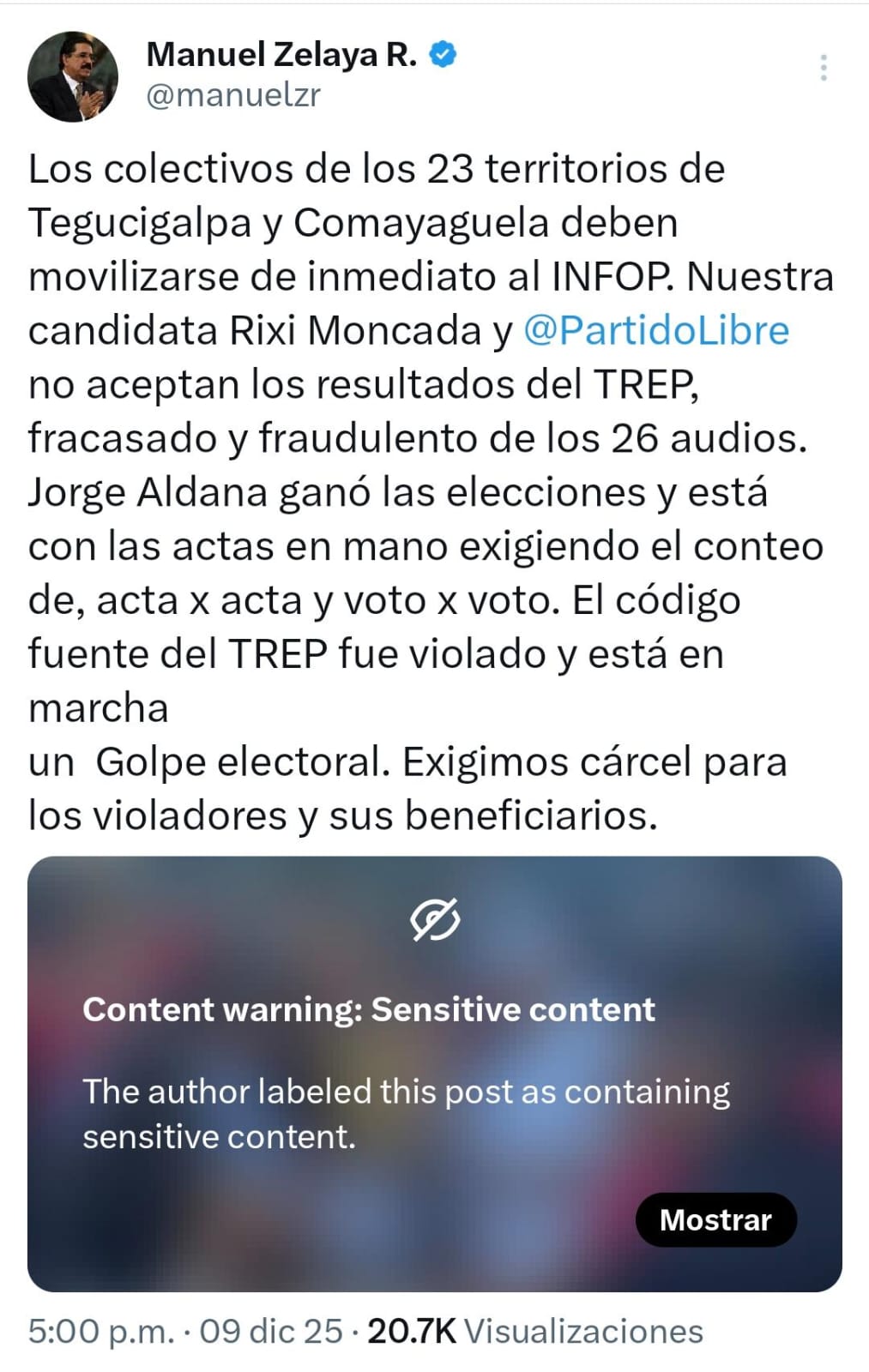
Task: Tap Mostrar to reveal the sensitive content
Action: coord(715,1219)
